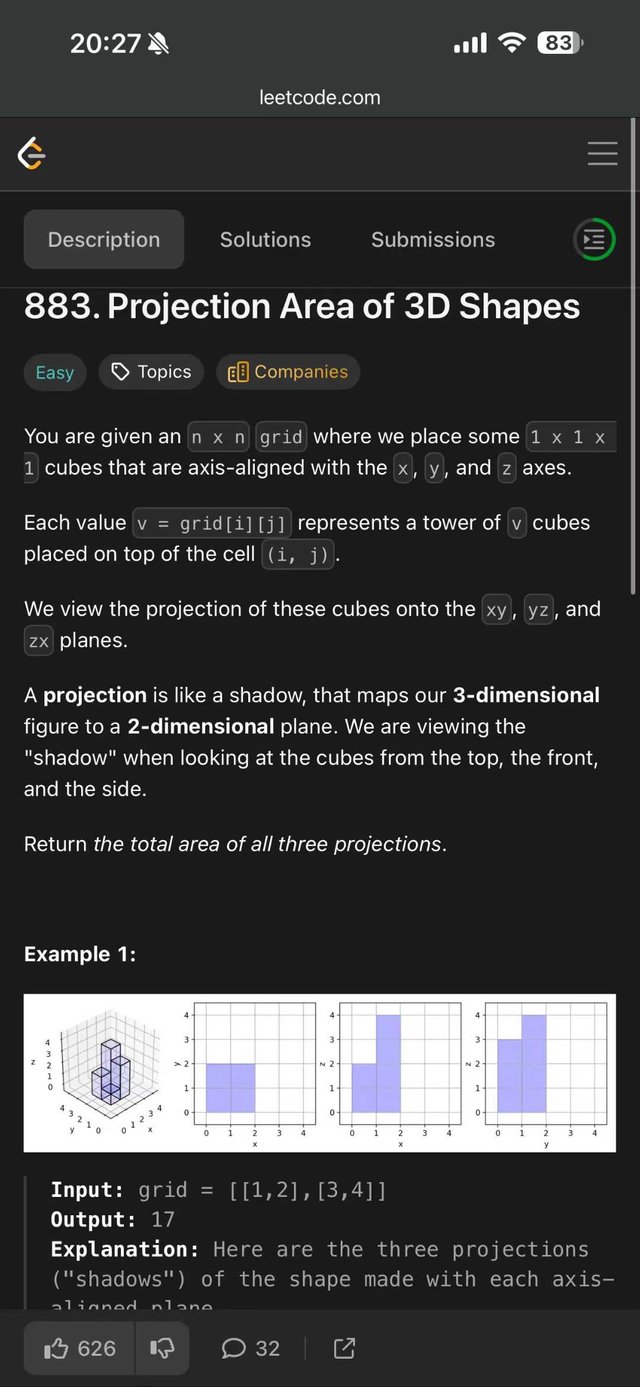640x1387 pixels.
Task: Open the hamburger menu
Action: [x=602, y=153]
